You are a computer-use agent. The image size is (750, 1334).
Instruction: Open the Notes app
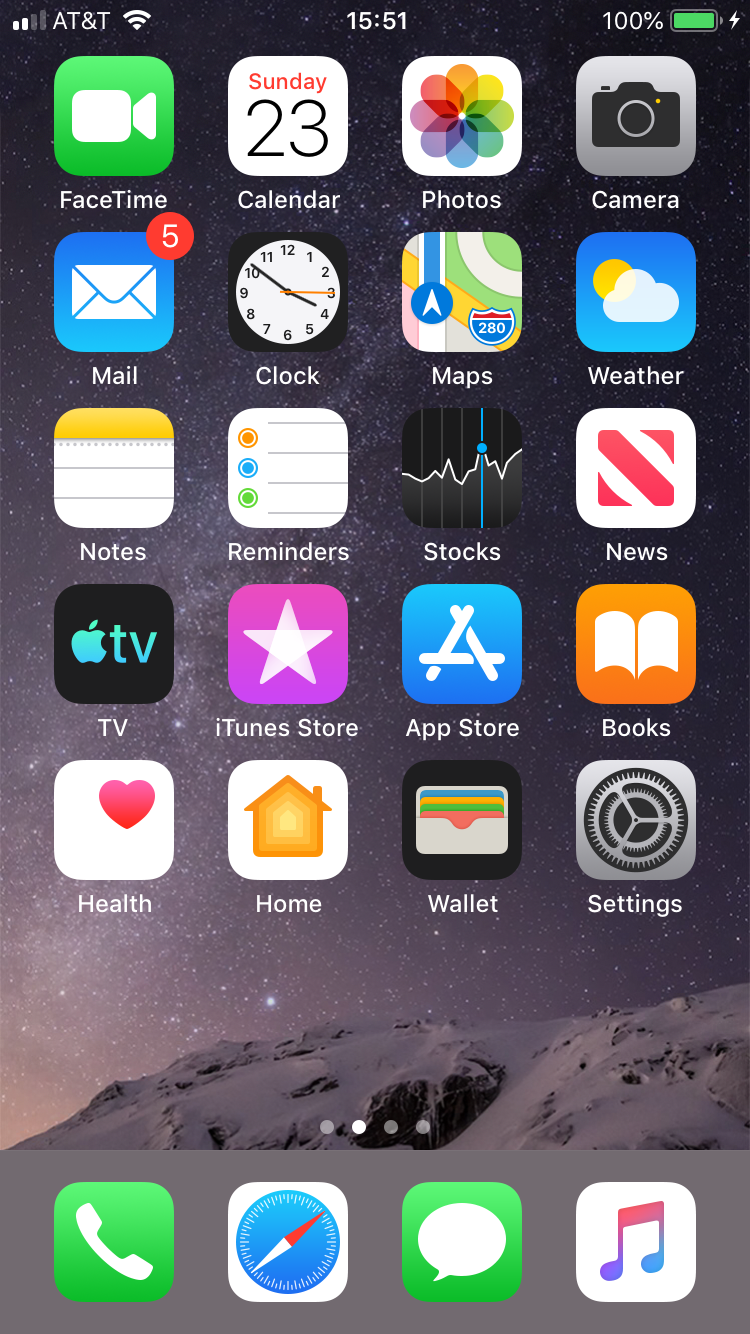click(x=113, y=468)
